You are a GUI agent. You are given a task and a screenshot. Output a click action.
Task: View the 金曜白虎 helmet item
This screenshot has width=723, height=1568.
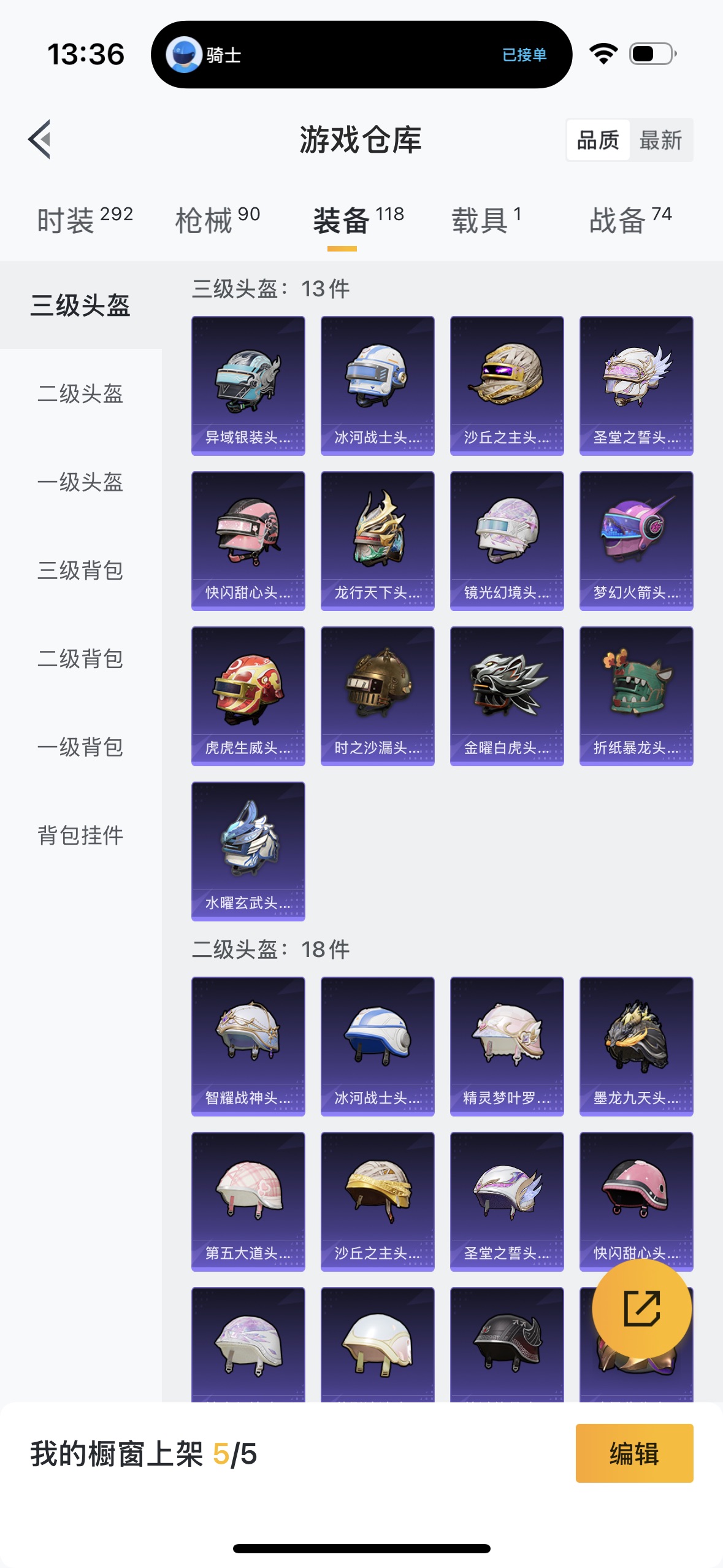[507, 696]
